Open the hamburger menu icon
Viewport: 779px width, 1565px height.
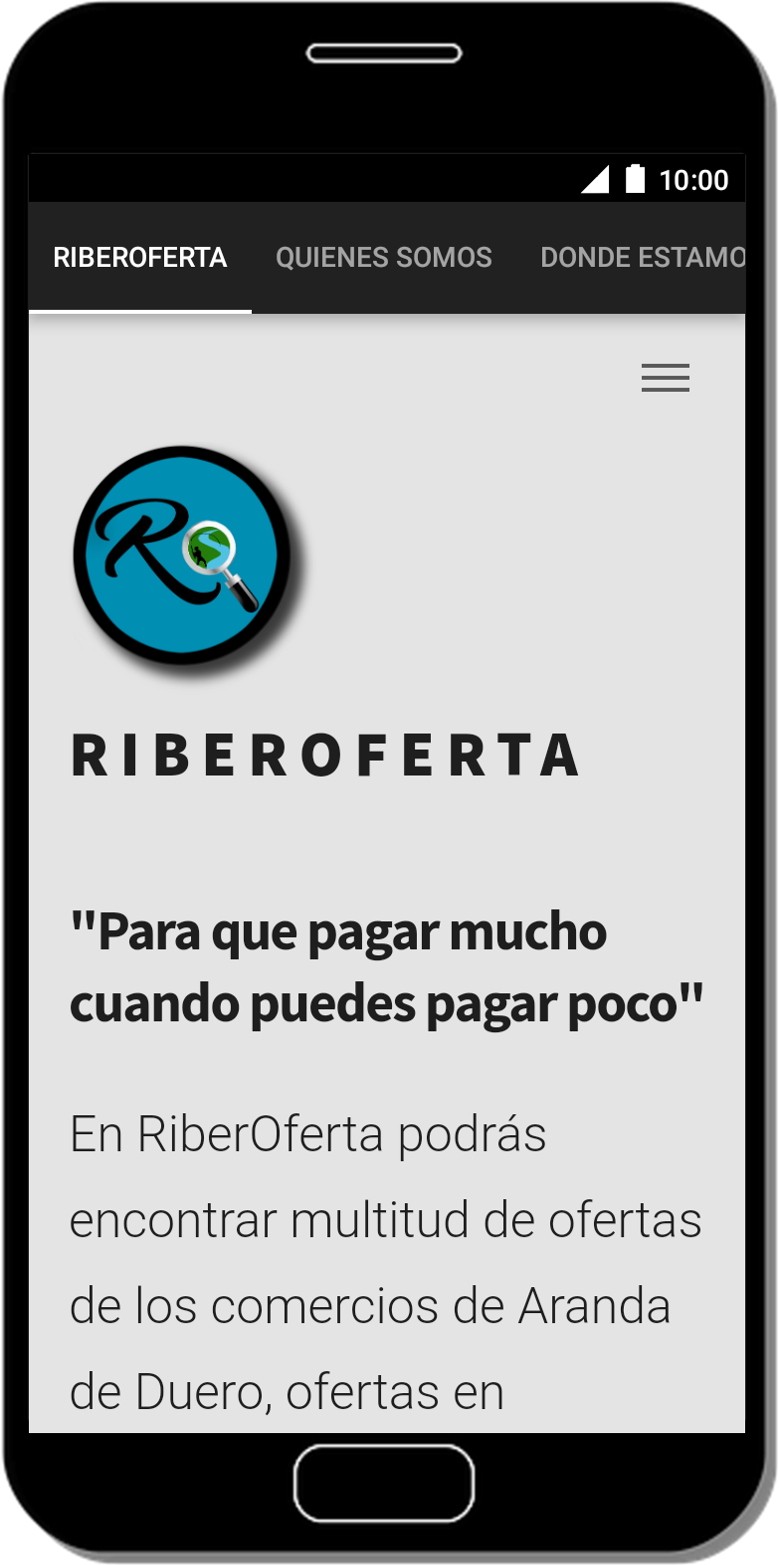tap(665, 378)
